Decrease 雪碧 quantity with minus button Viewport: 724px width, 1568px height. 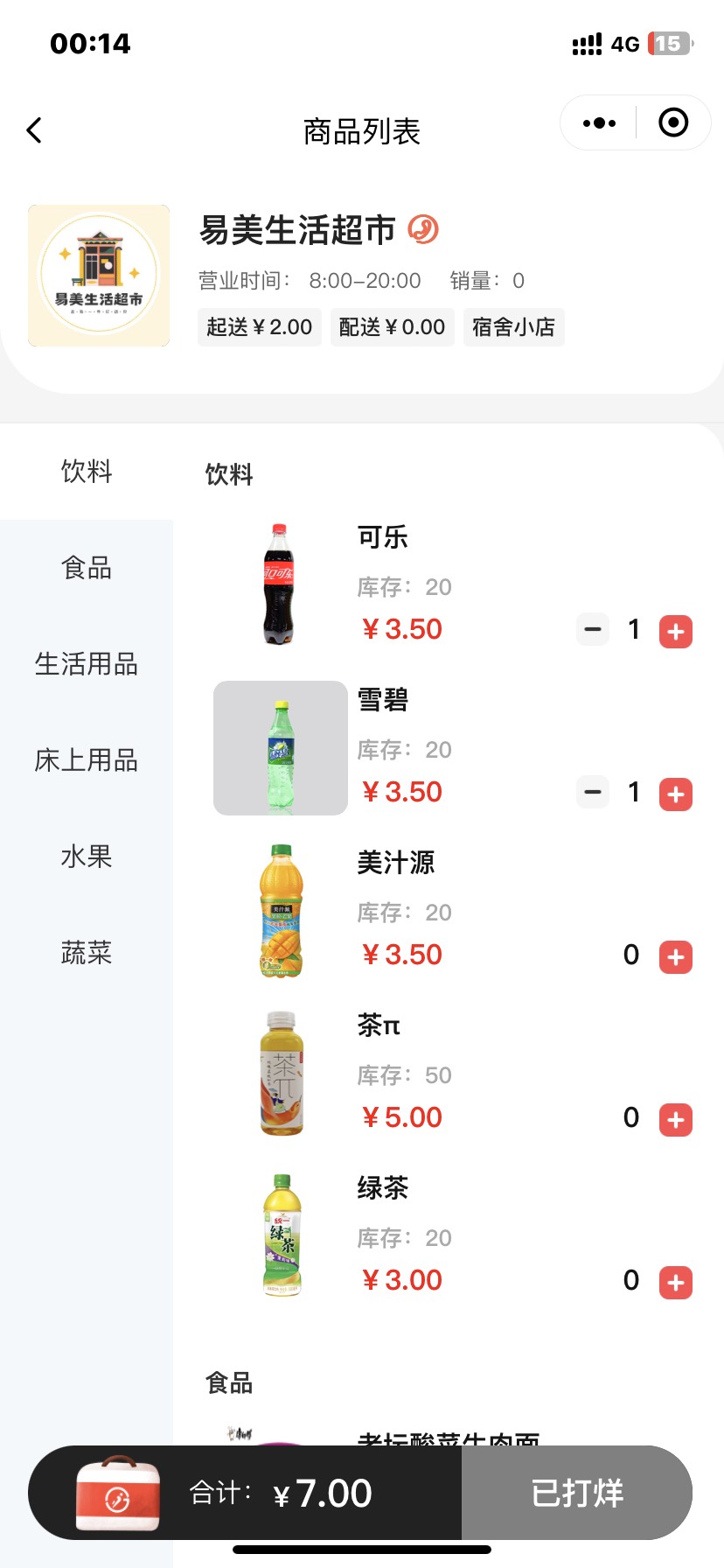(592, 793)
